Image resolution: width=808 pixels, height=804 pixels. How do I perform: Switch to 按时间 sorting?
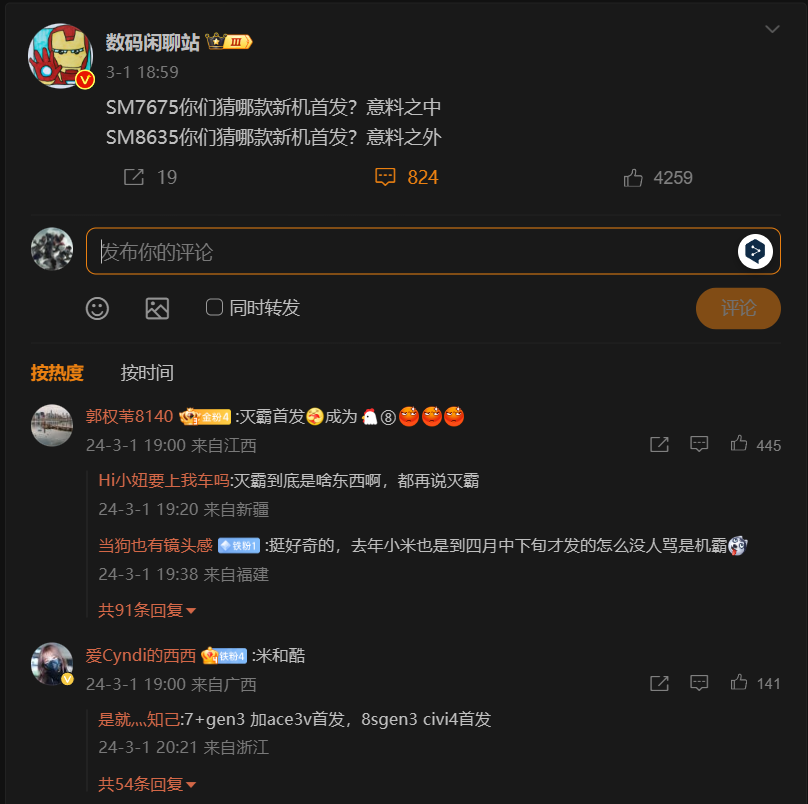[147, 373]
